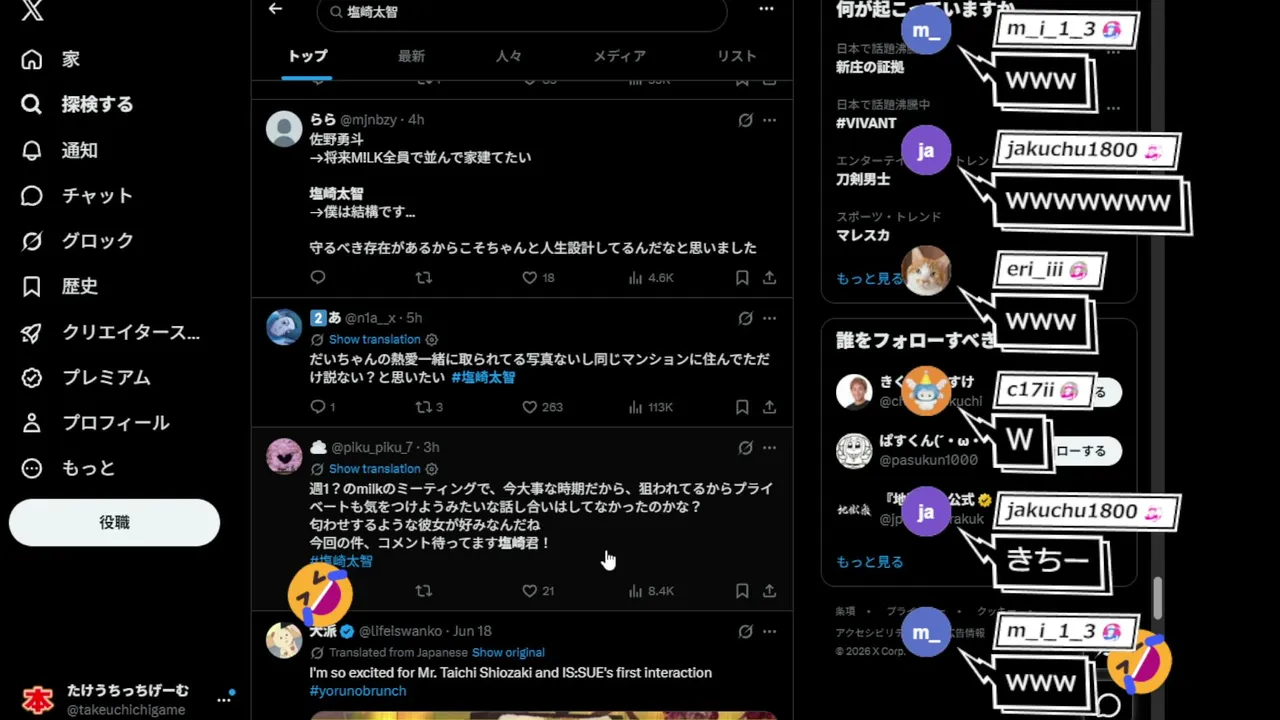Open more options on the @mjnbzy post

(769, 120)
